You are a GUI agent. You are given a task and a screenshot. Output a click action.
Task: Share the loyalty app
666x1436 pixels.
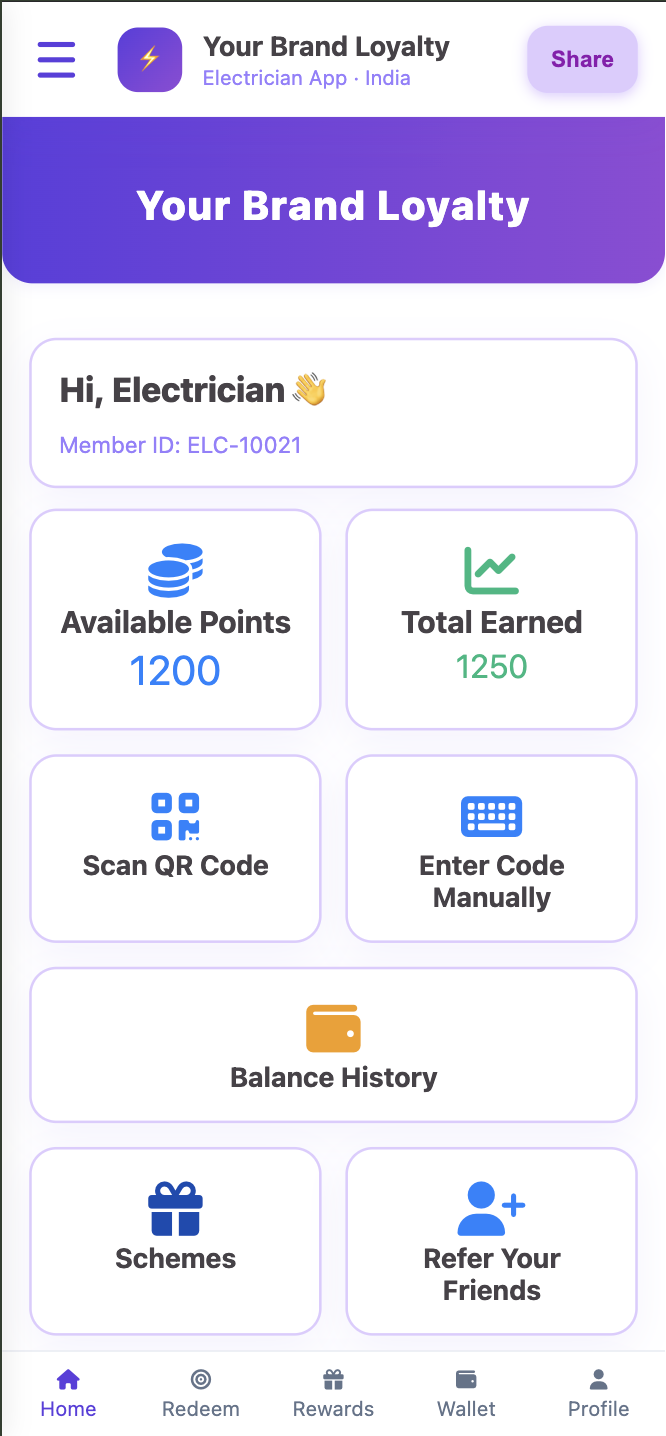point(582,59)
